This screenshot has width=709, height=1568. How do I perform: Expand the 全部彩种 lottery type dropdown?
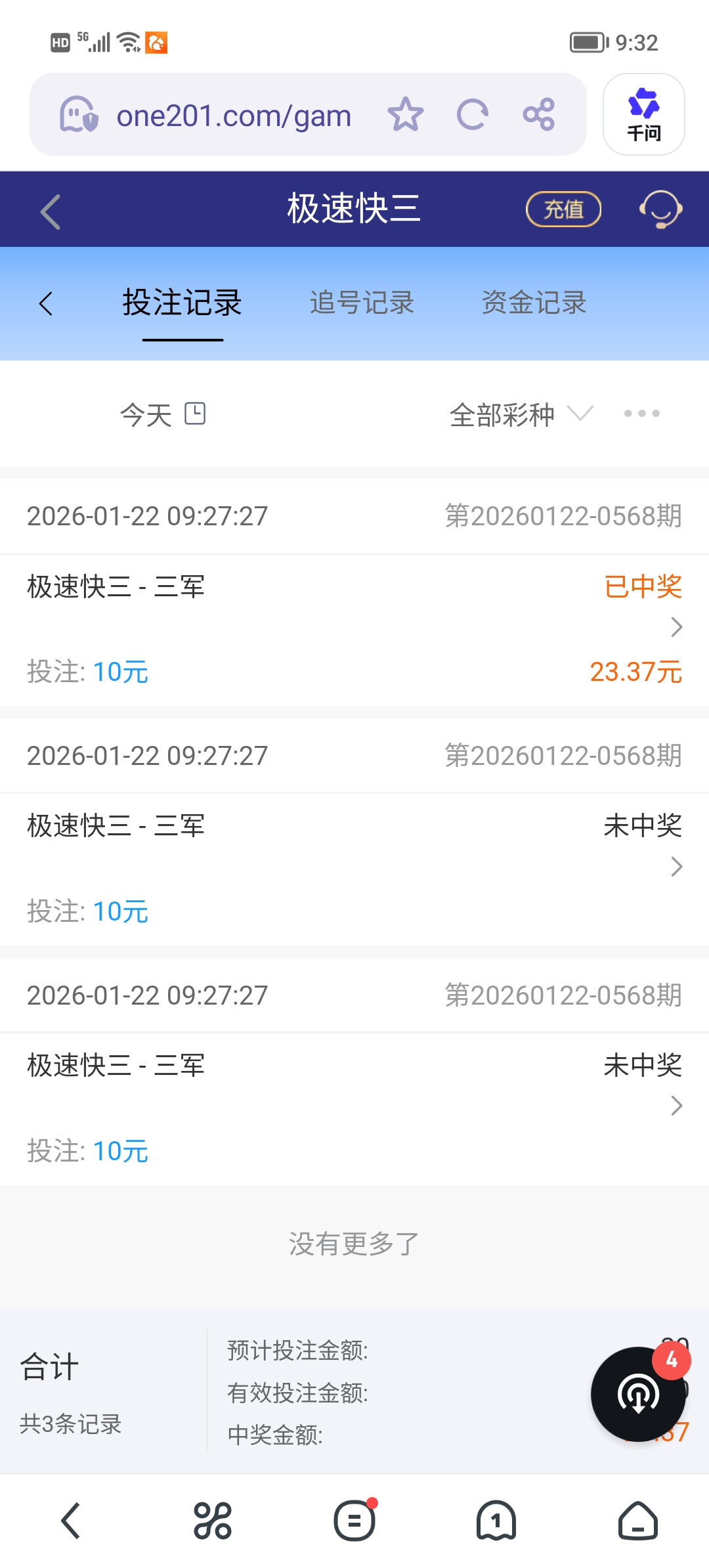pyautogui.click(x=519, y=414)
